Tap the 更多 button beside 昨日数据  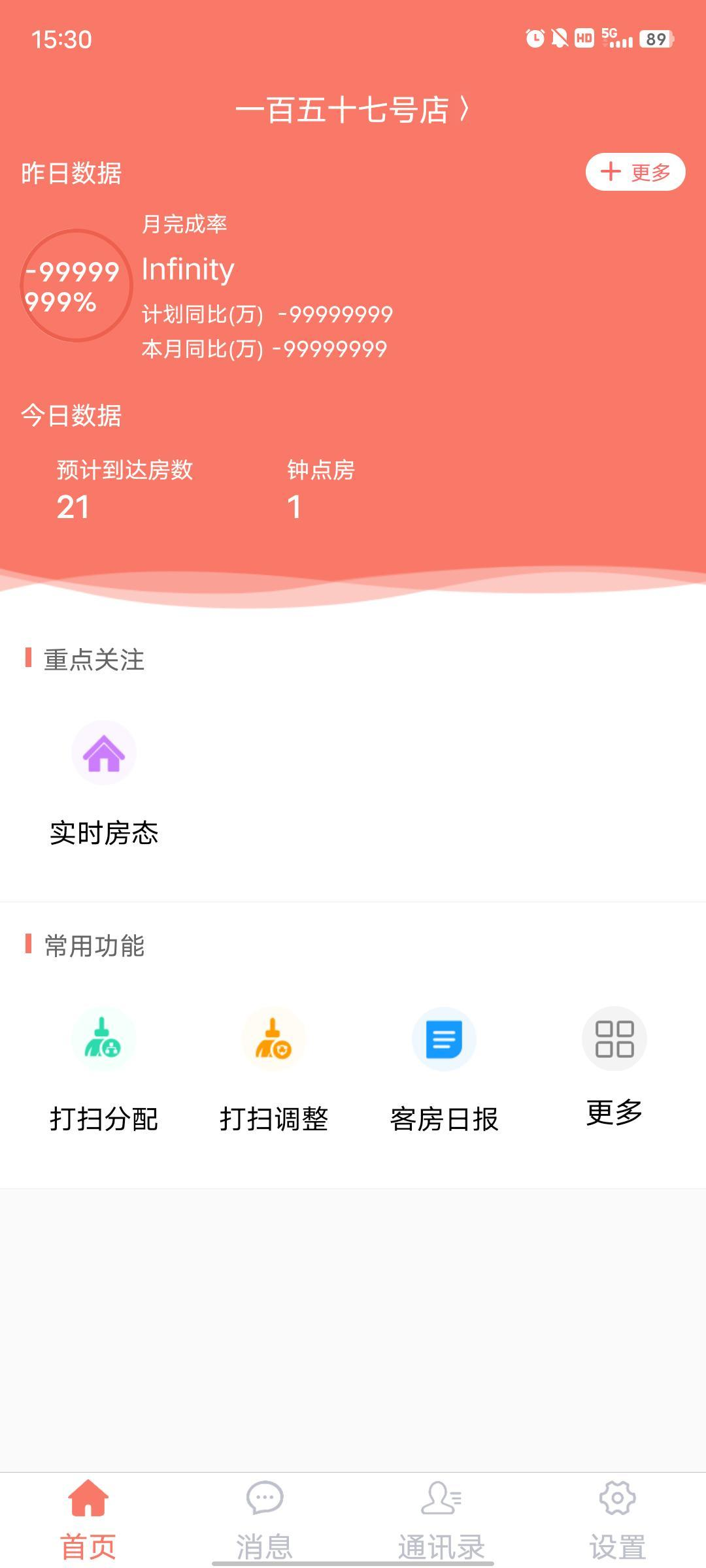pyautogui.click(x=635, y=172)
